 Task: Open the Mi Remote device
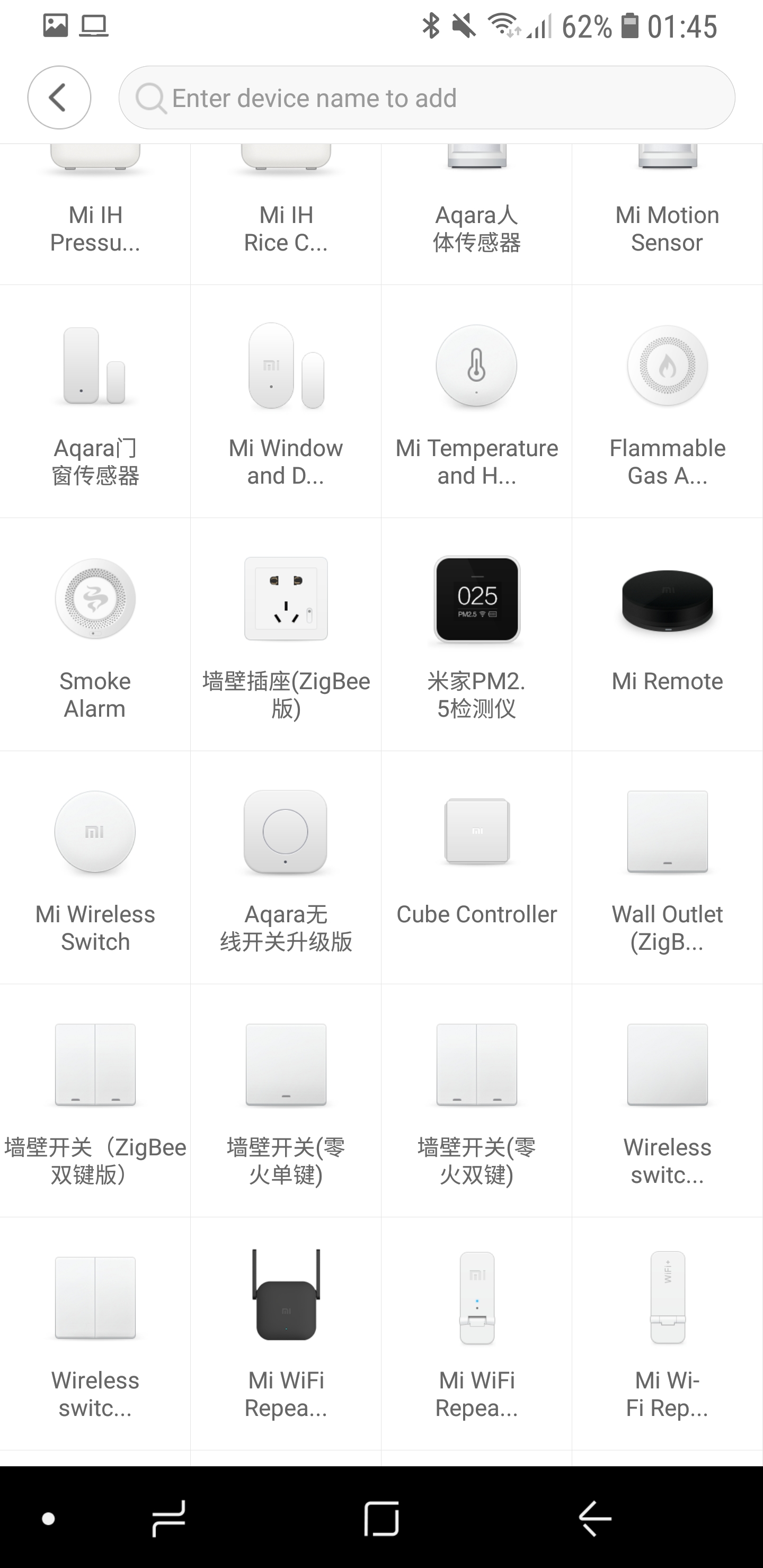(668, 634)
